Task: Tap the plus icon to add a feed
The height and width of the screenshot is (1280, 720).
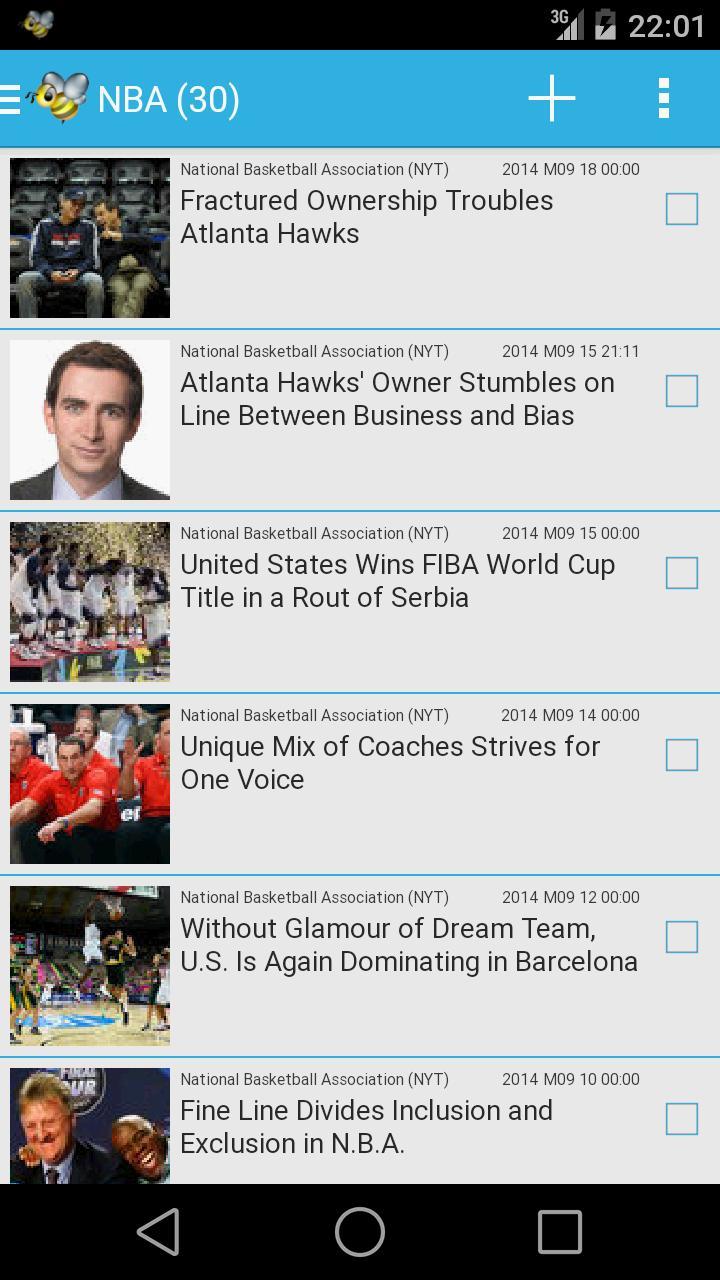Action: tap(551, 98)
